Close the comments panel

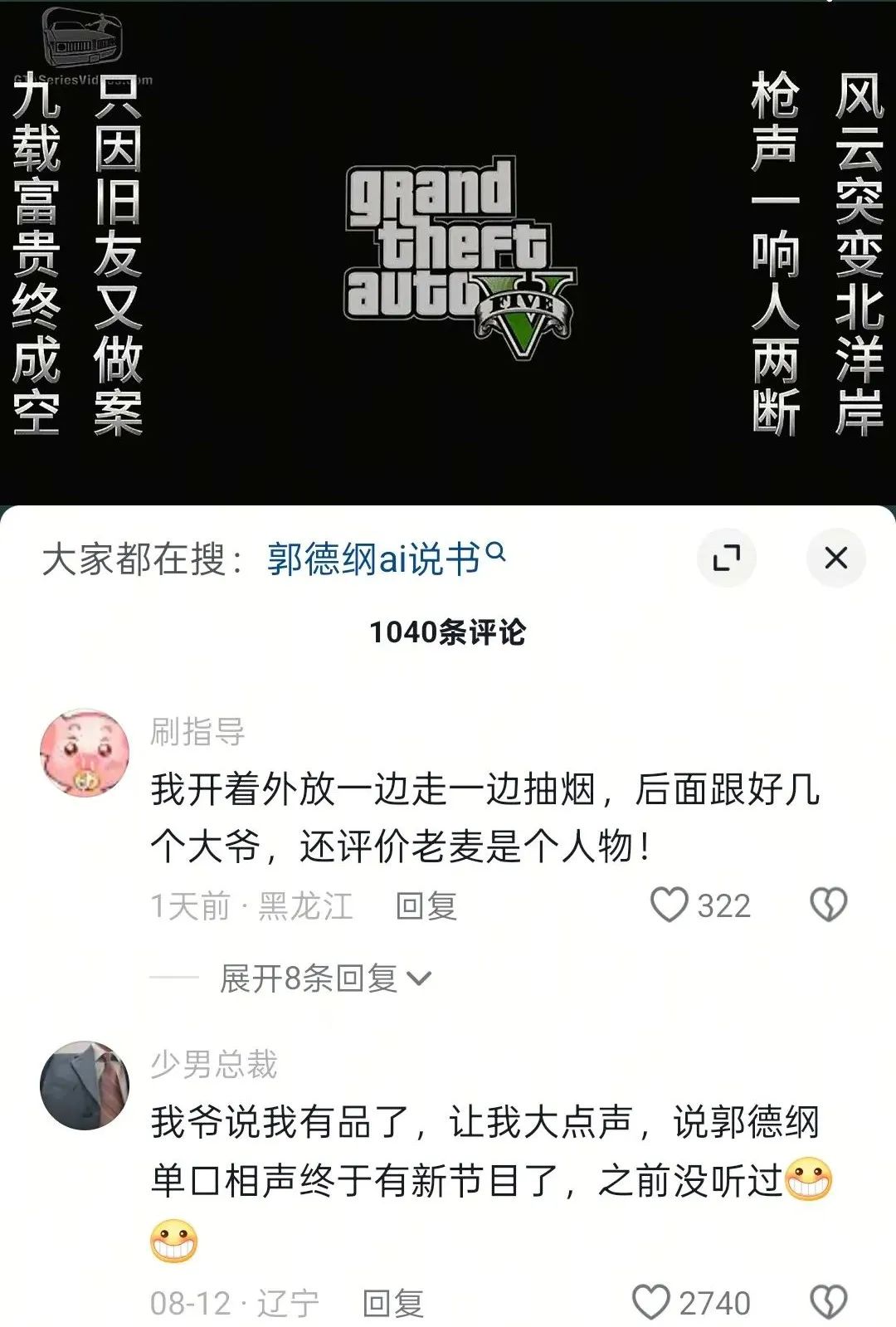(835, 558)
